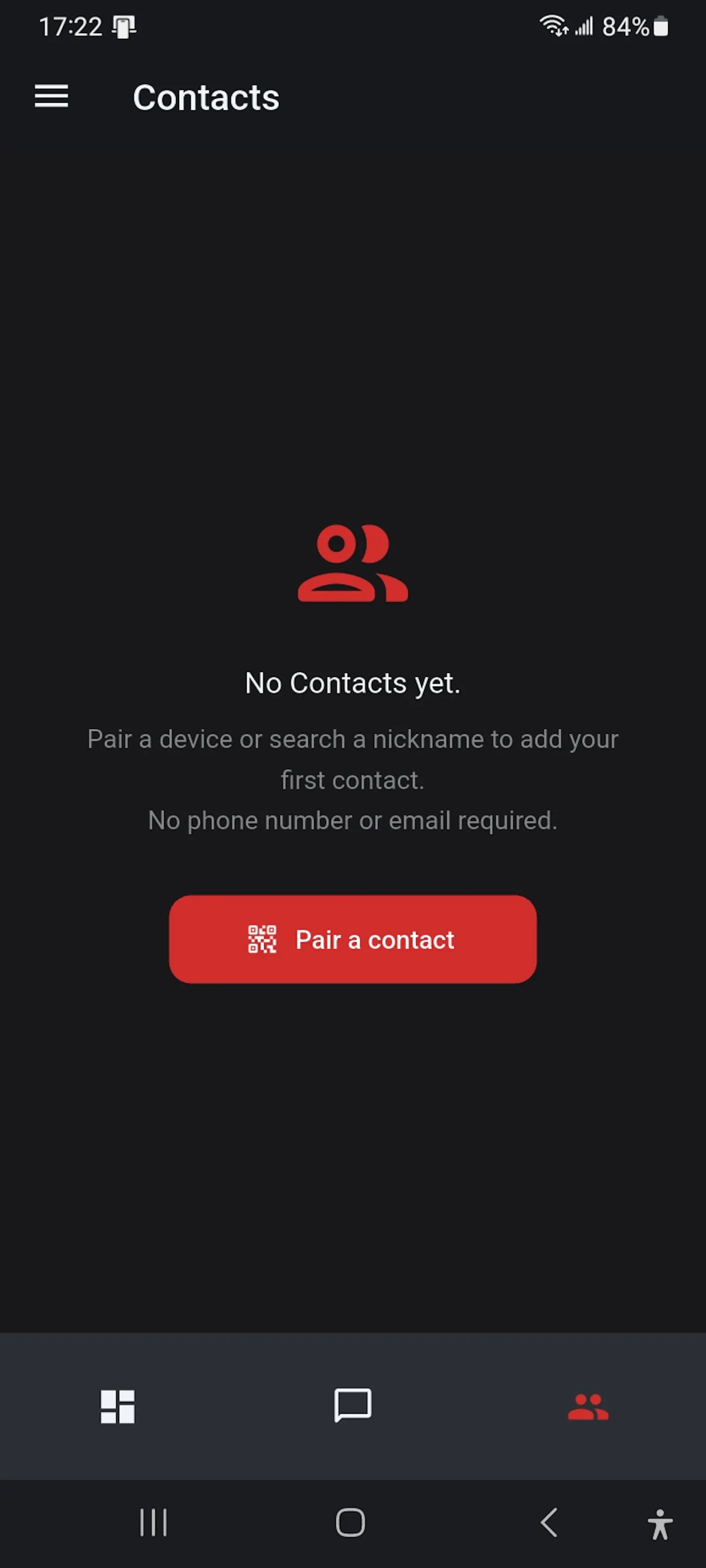
Task: Go to the system home screen
Action: [350, 1522]
